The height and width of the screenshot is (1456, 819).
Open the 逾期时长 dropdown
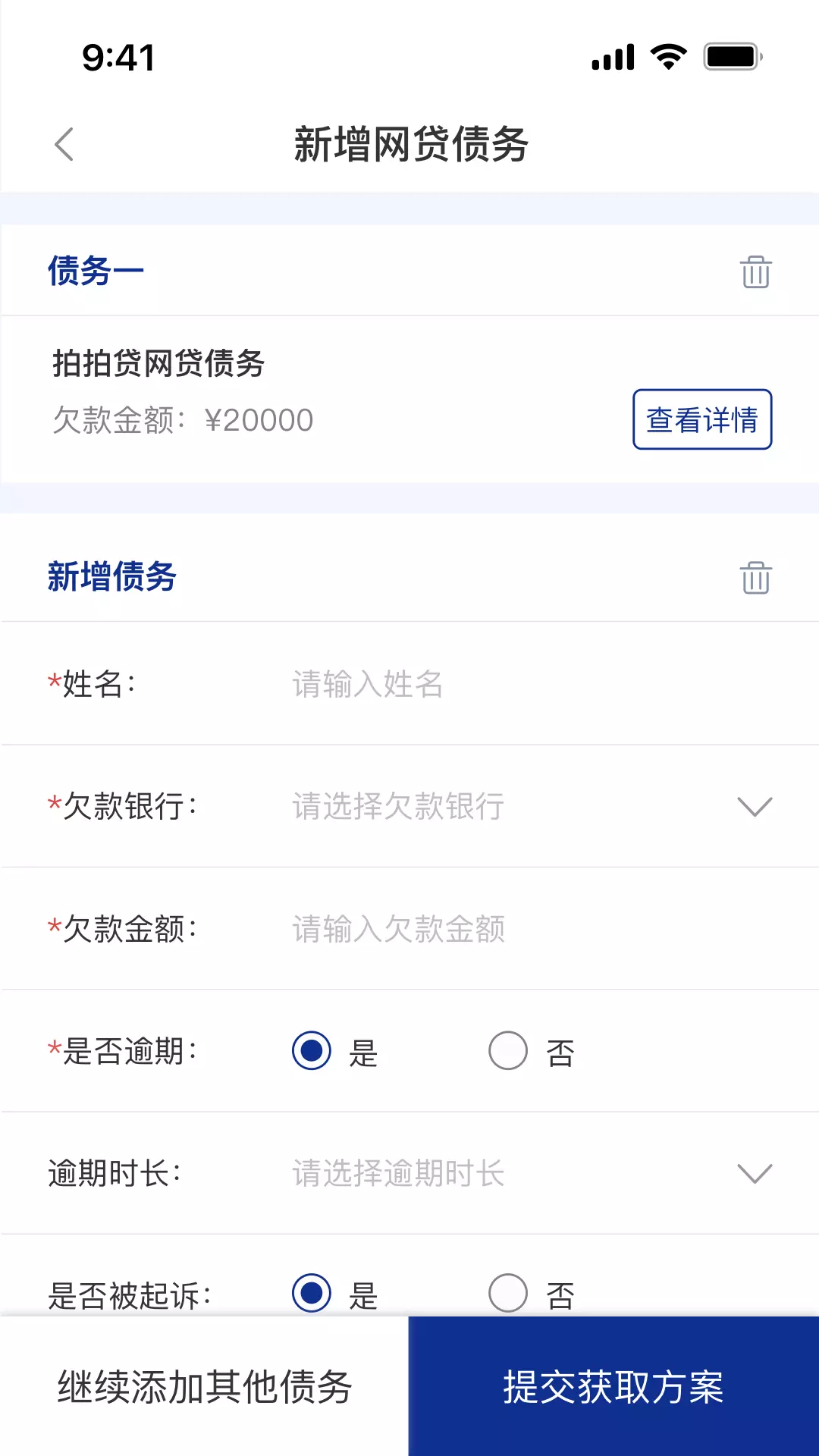(x=531, y=1173)
